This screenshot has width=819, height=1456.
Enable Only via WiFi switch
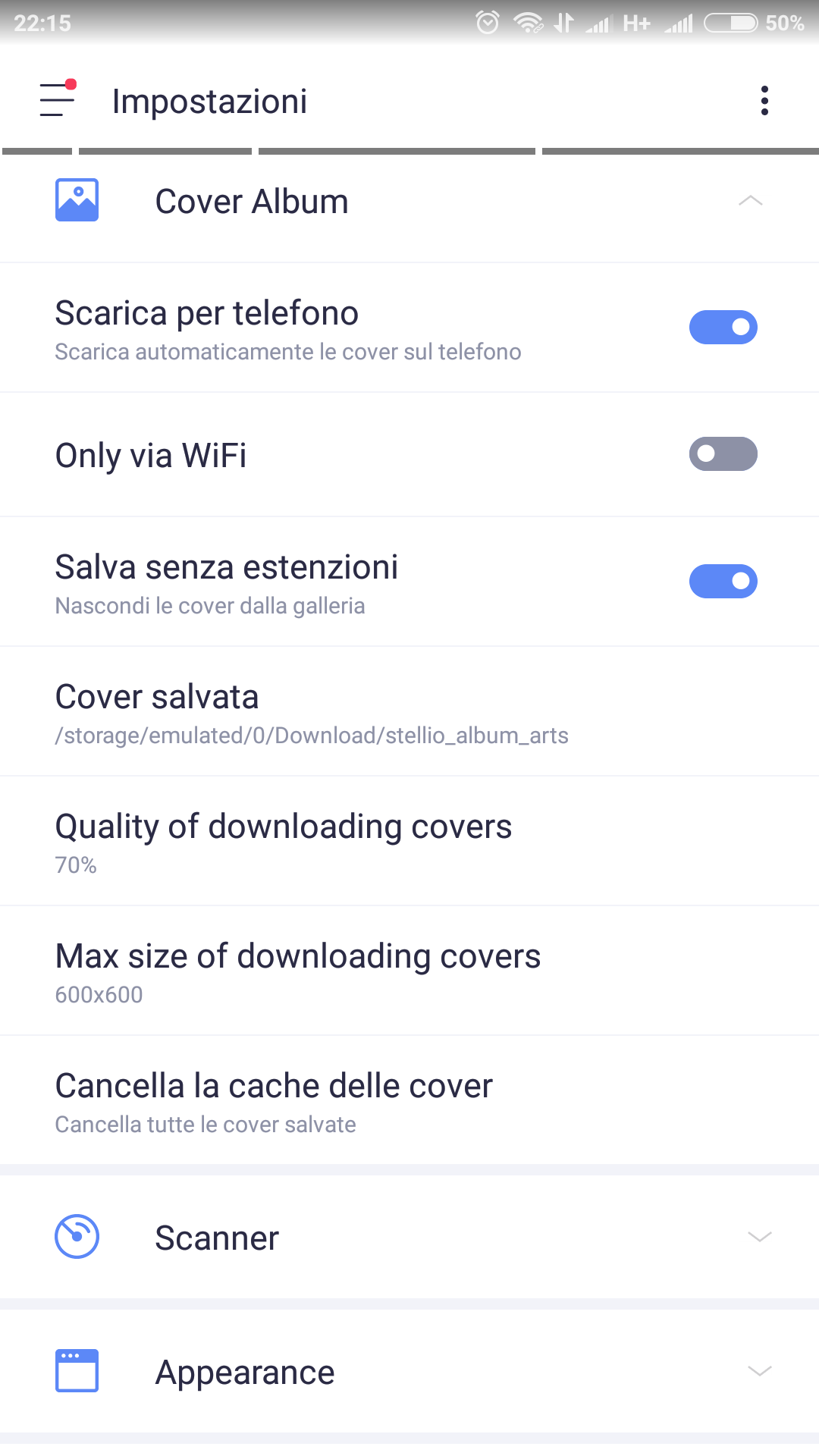(723, 453)
